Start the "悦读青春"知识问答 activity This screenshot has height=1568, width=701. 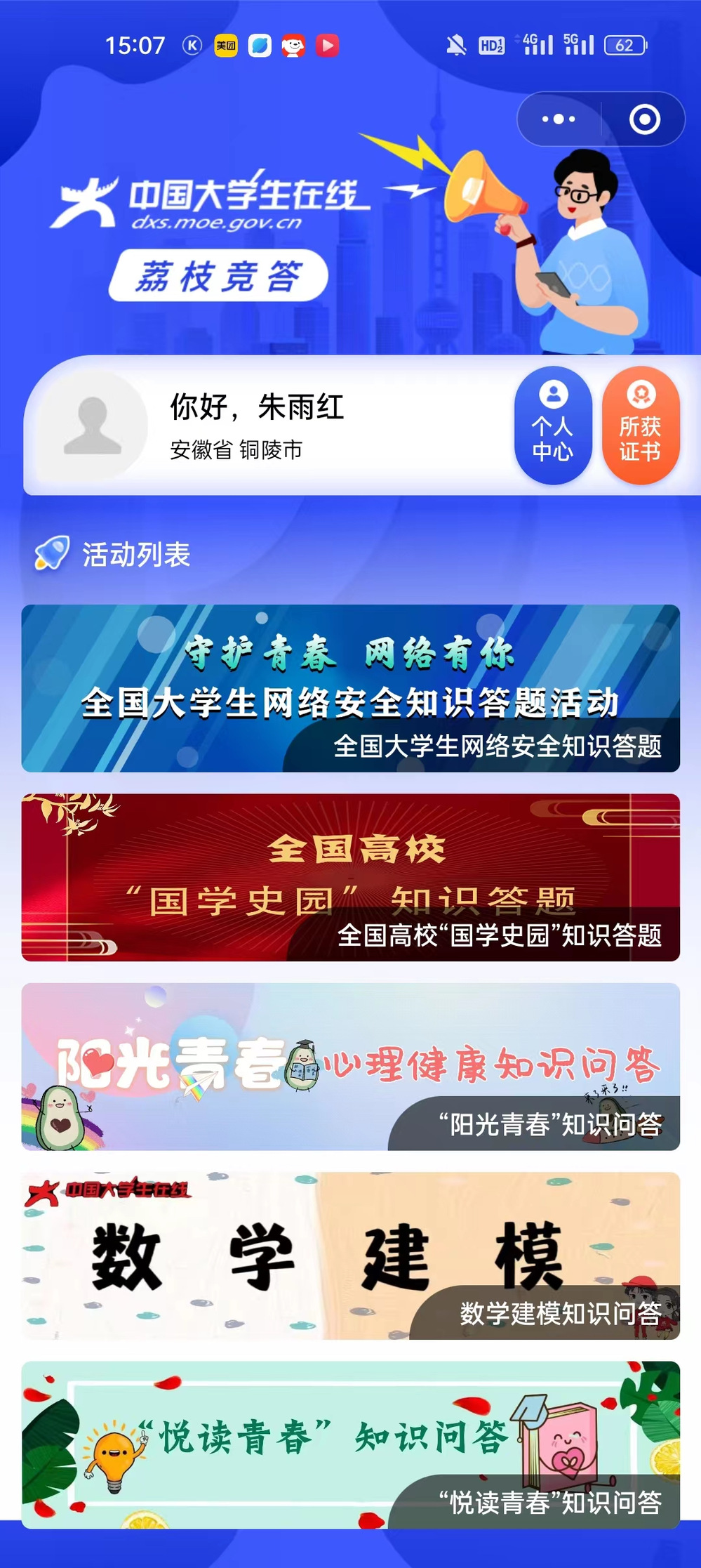[350, 1444]
